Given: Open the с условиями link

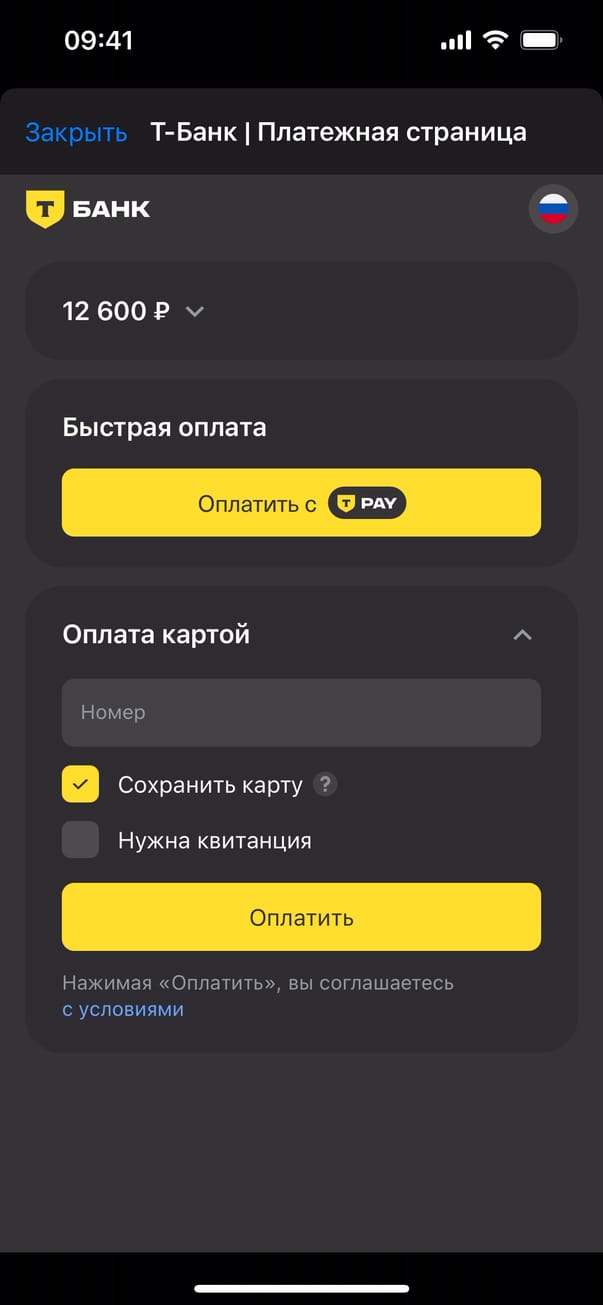Looking at the screenshot, I should coord(123,1009).
